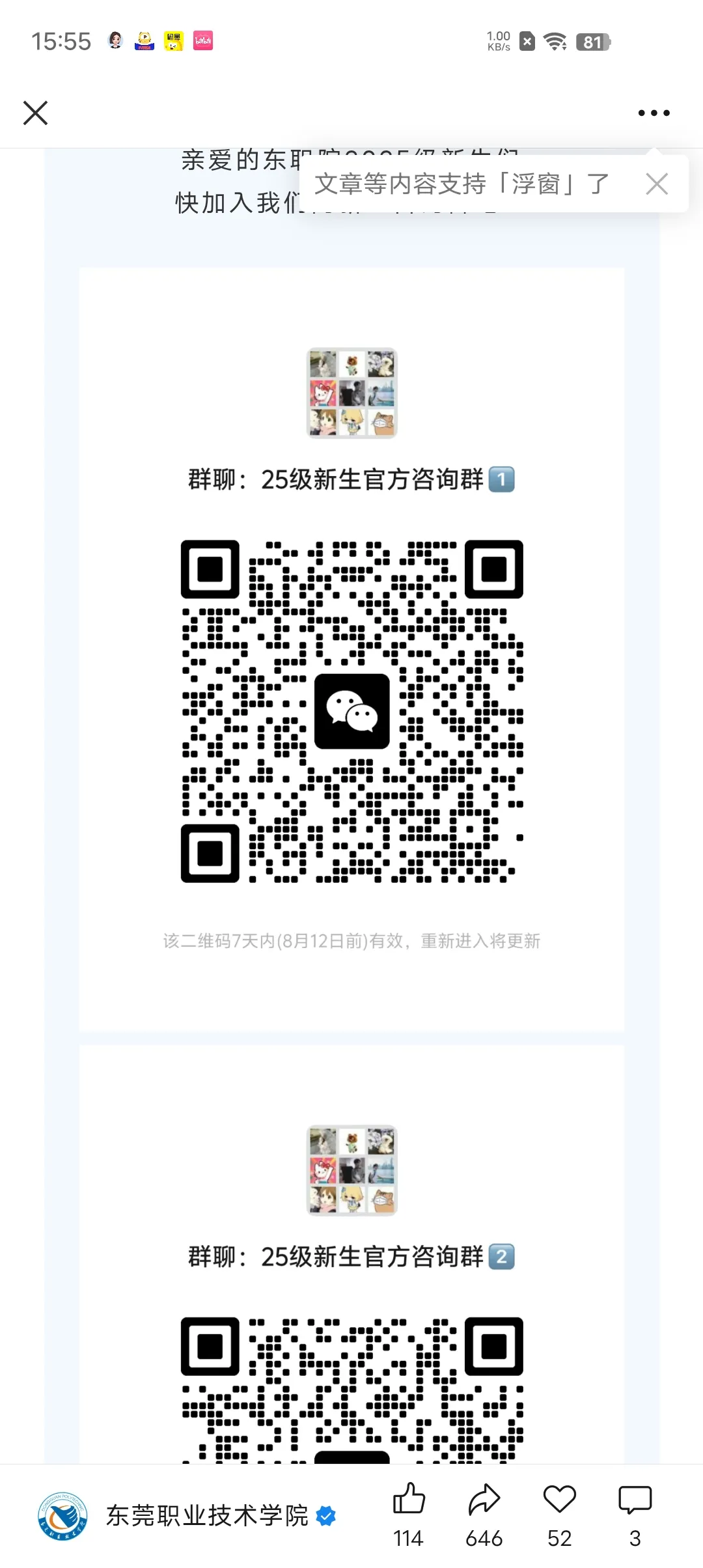The image size is (703, 1568).
Task: Share this article
Action: 484,1515
